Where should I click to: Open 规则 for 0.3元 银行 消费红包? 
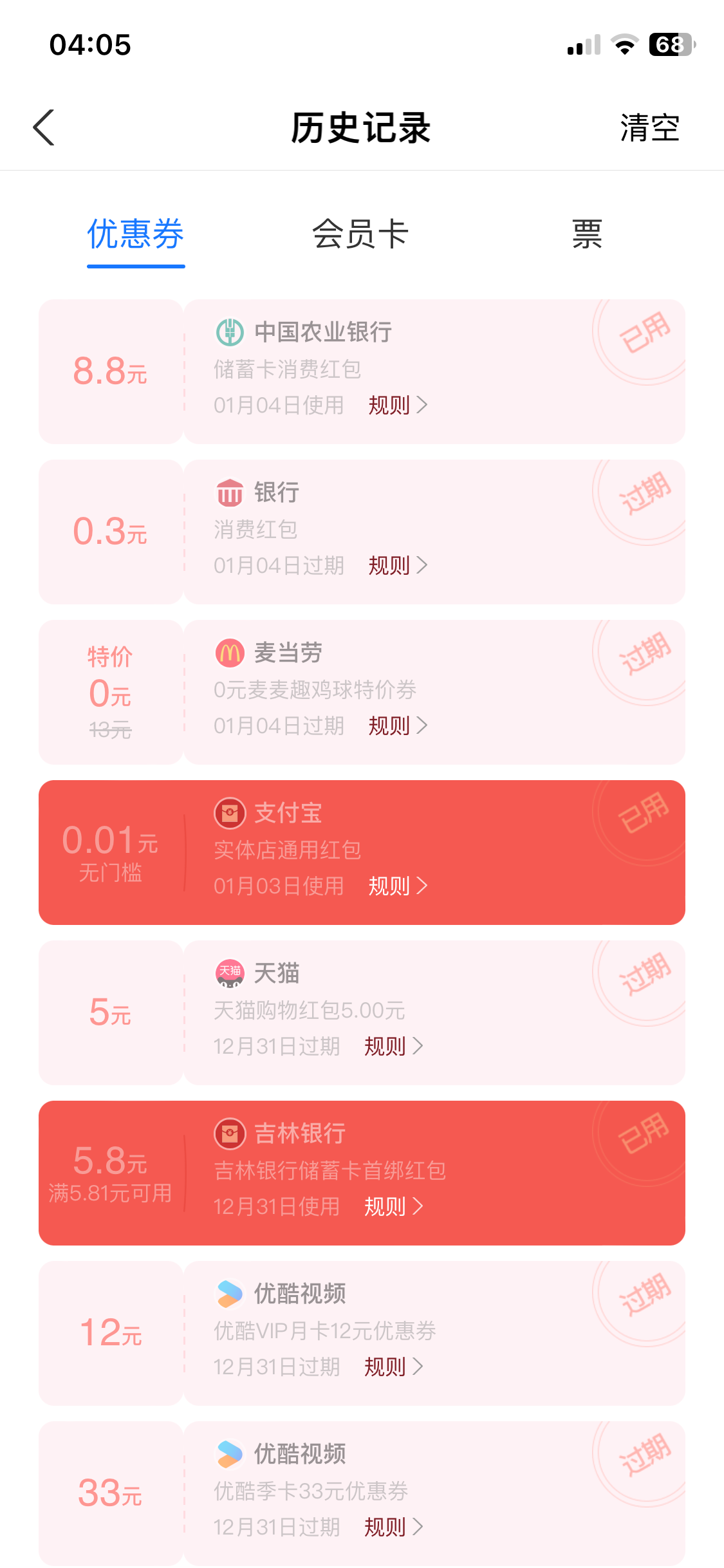pos(397,565)
